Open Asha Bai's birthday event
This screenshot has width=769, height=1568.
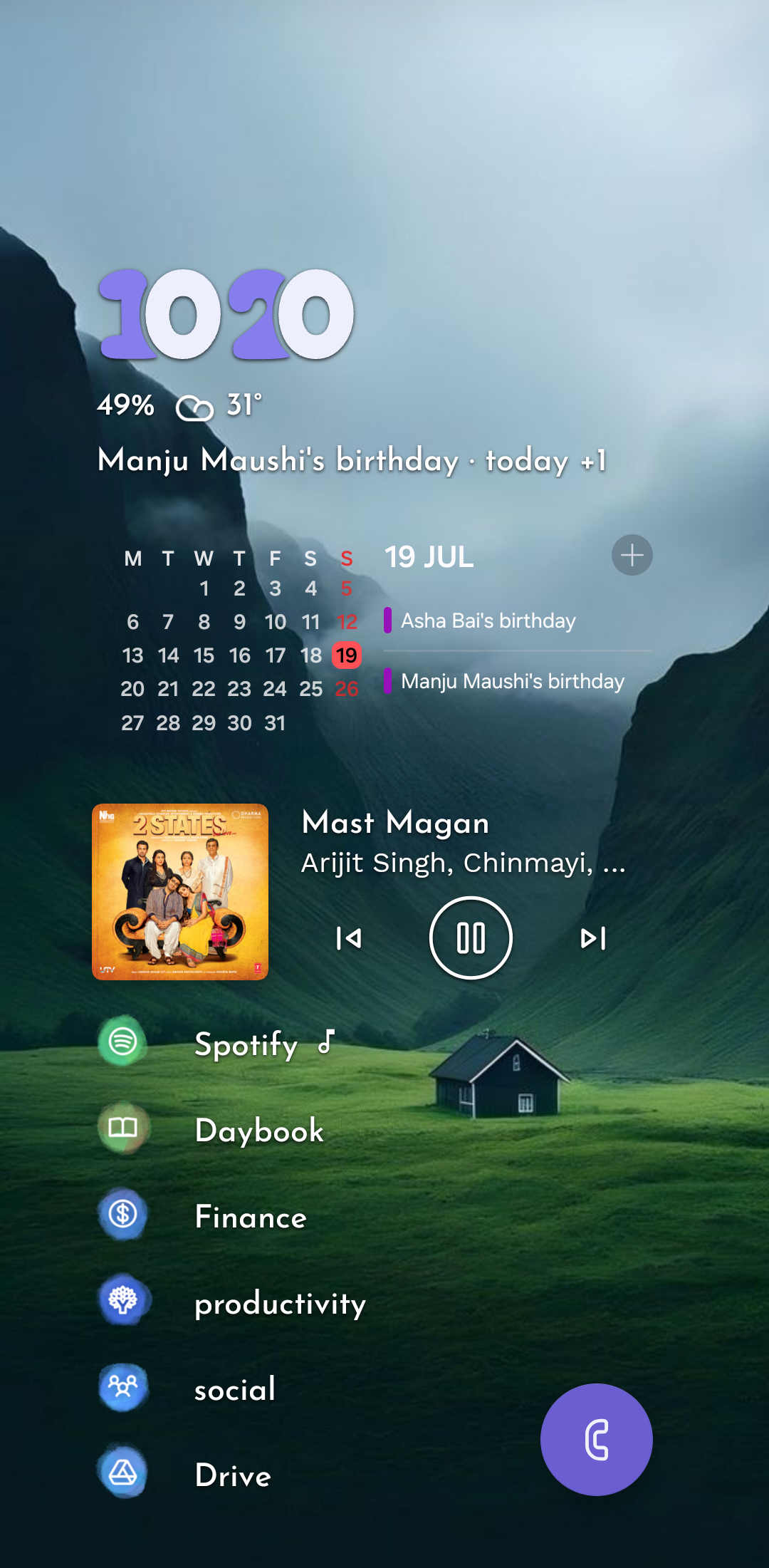click(488, 621)
